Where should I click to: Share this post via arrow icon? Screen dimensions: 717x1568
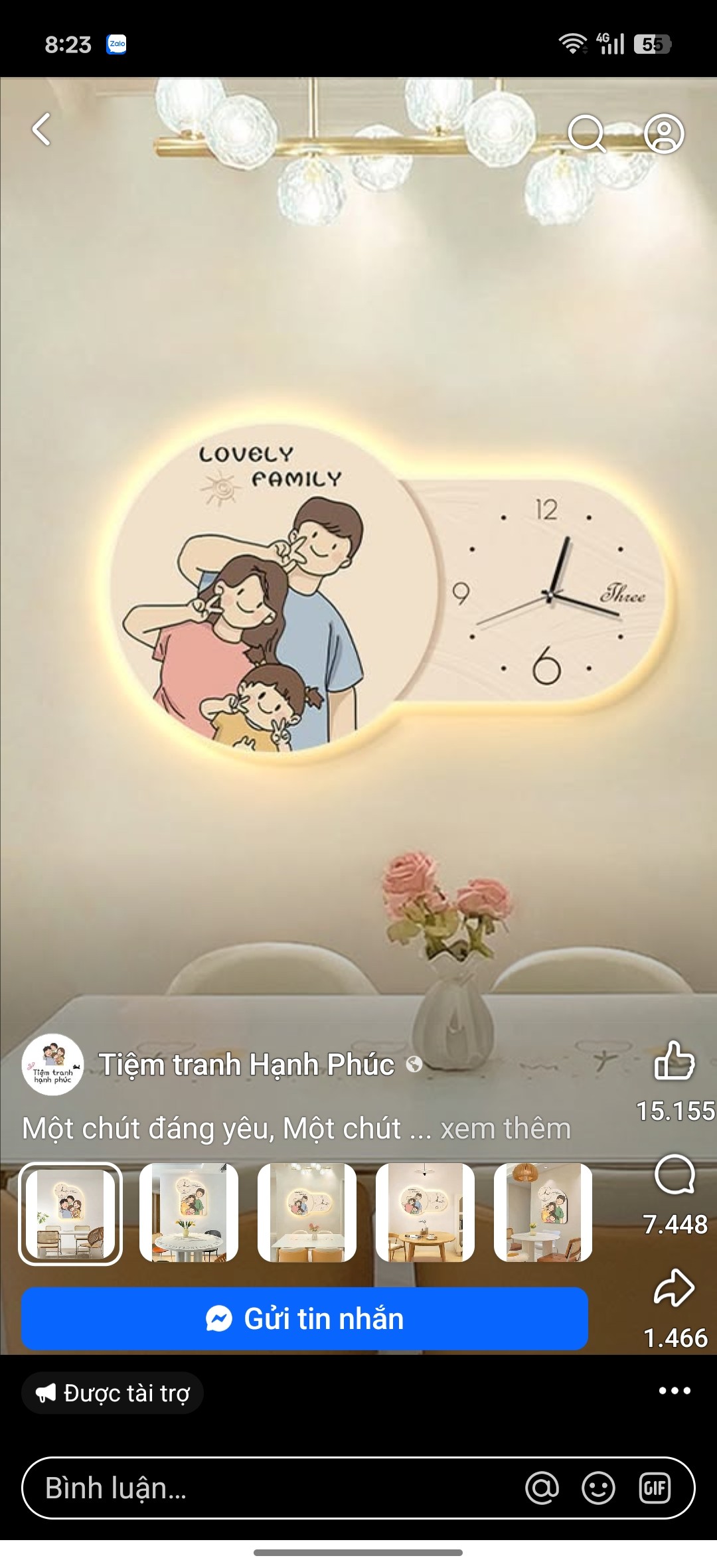point(674,1289)
